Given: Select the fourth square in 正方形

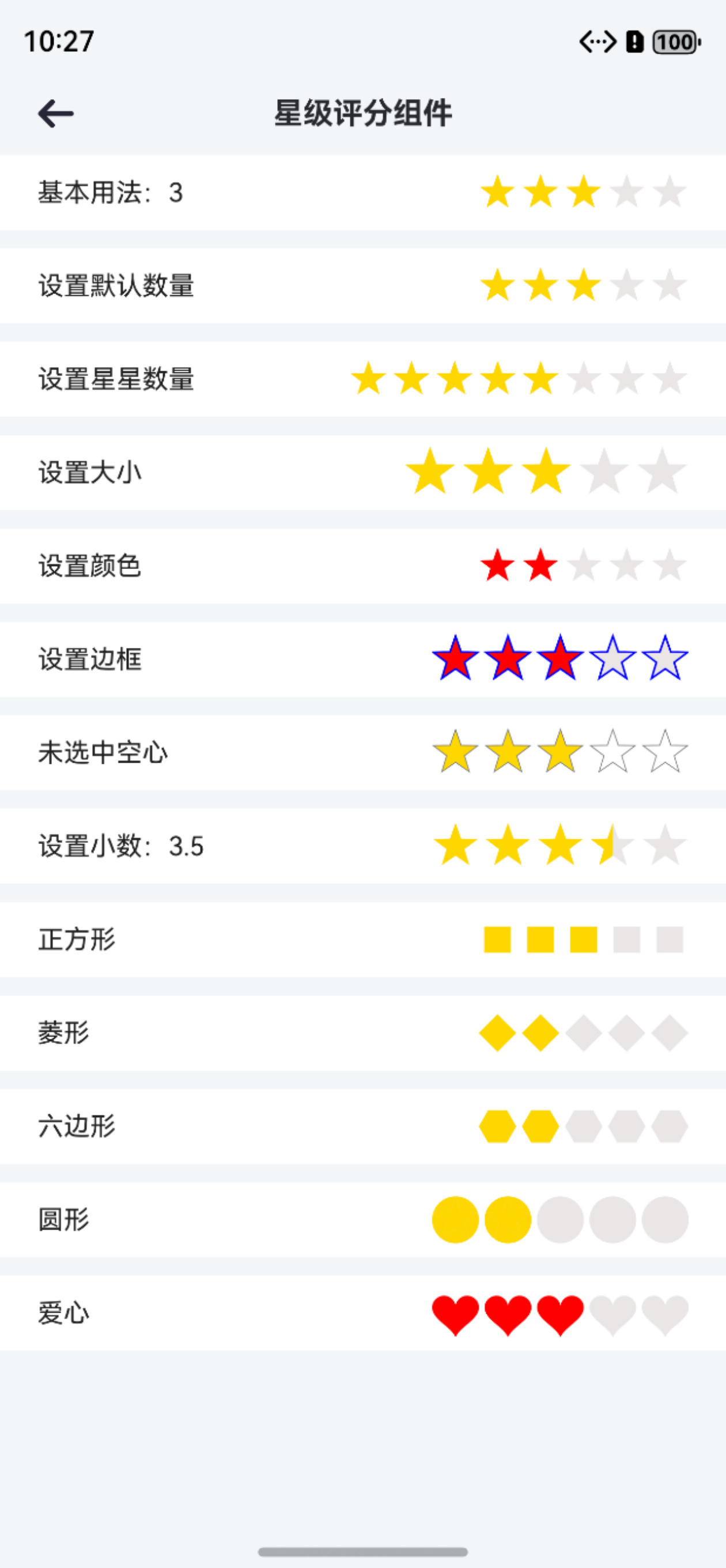Looking at the screenshot, I should pyautogui.click(x=626, y=939).
